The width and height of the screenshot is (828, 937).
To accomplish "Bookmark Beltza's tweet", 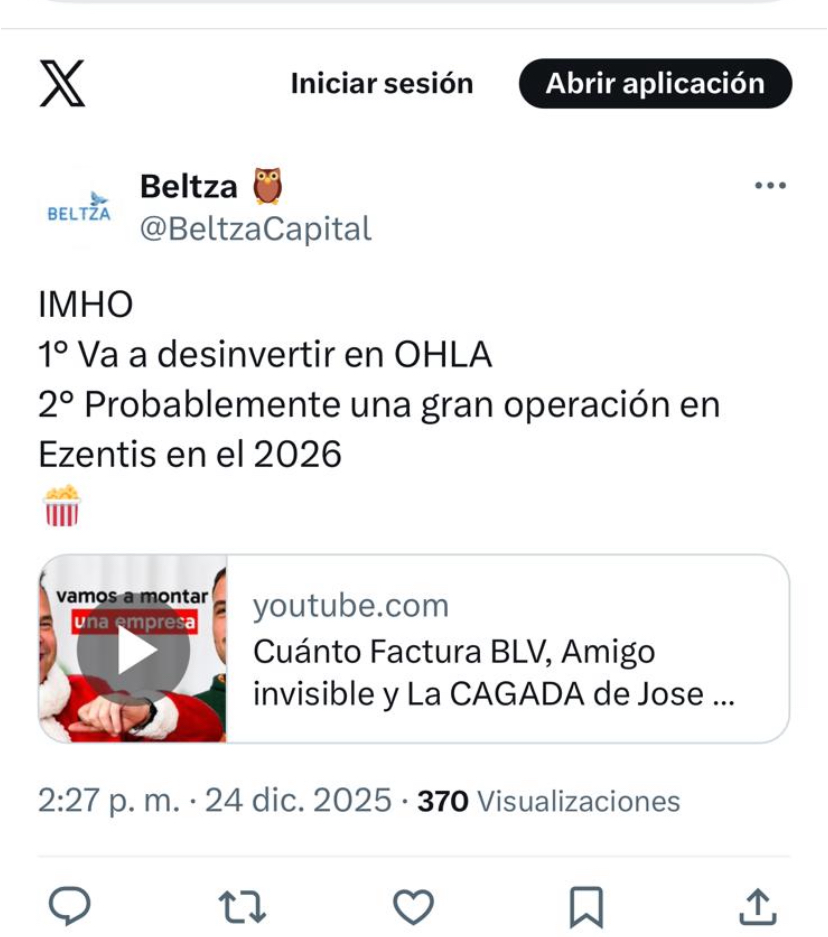I will click(x=585, y=906).
